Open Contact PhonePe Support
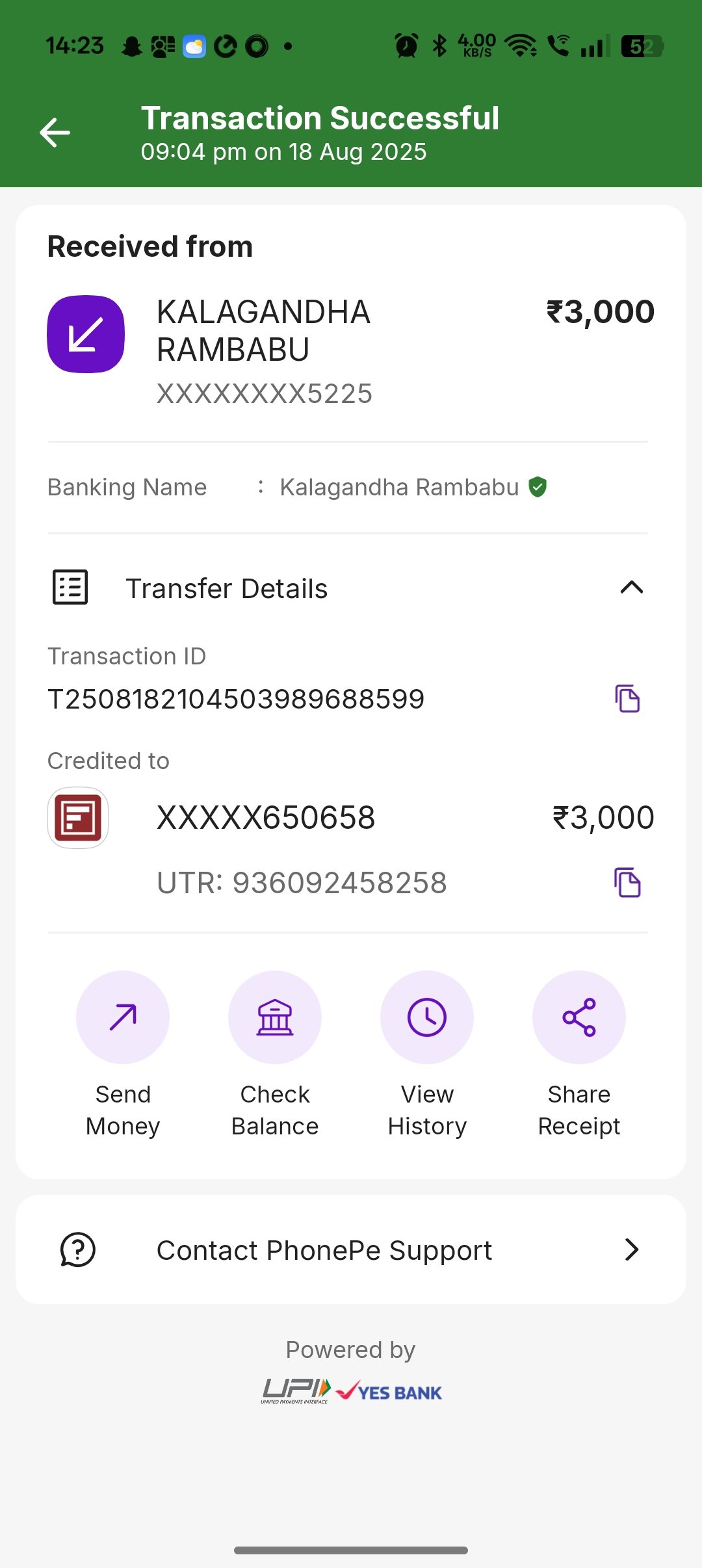The width and height of the screenshot is (702, 1568). pos(351,1249)
